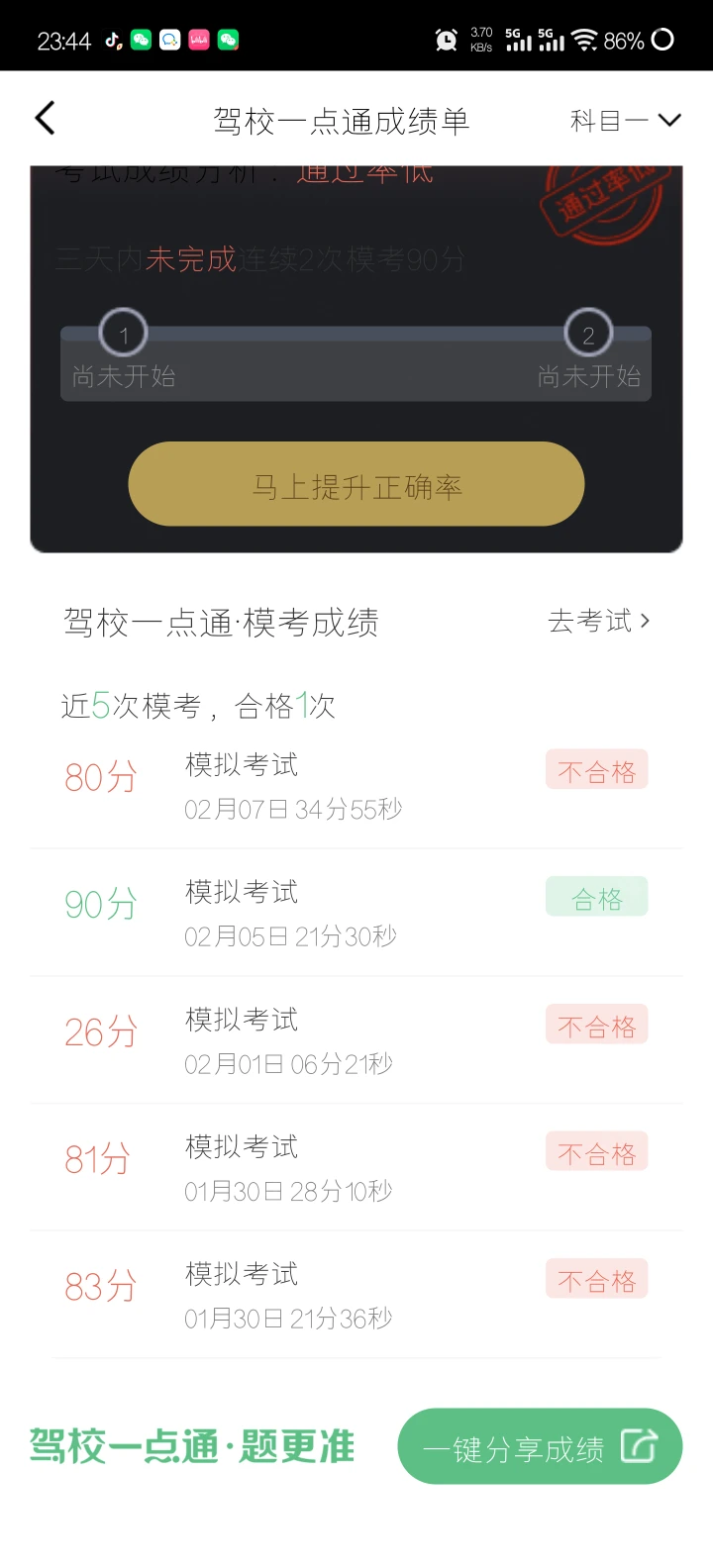Open the 26分 mock exam from 02月01日
Screen dimensions: 713x1568
coord(355,1040)
